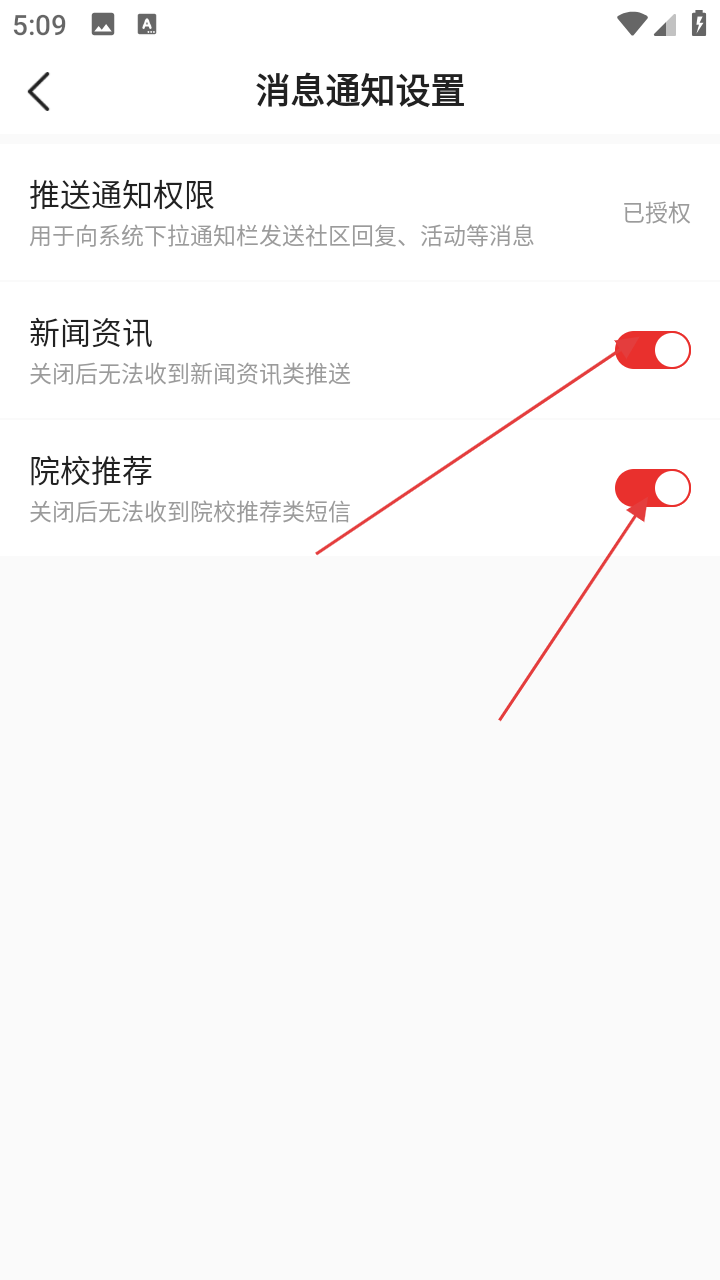Open 推送通知权限 permission row

(360, 212)
